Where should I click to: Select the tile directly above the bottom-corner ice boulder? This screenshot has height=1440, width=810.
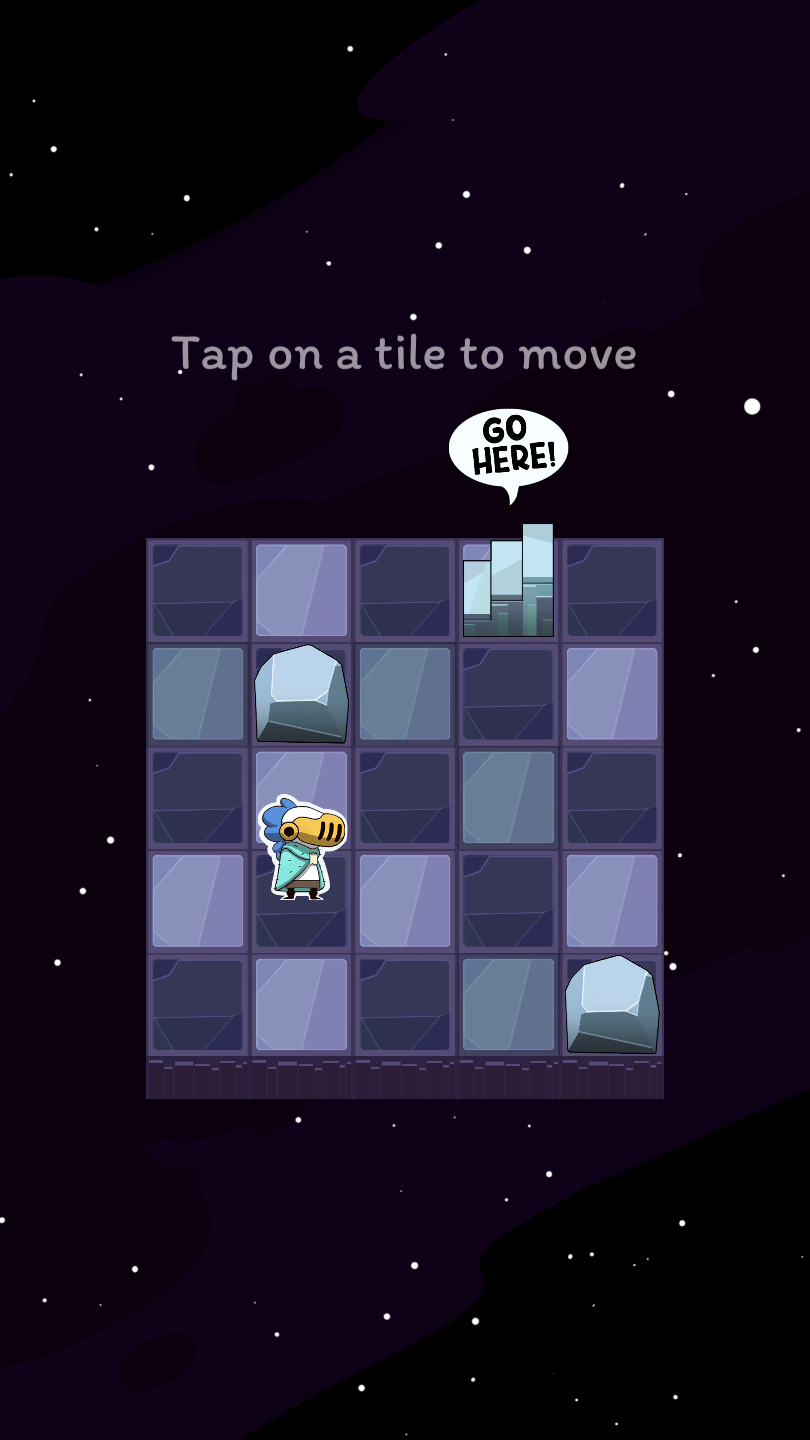[612, 901]
